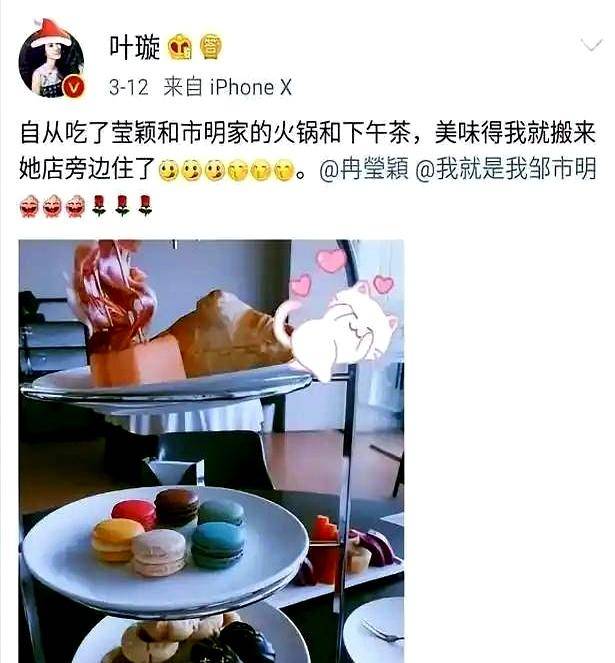Viewport: 615px width, 663px height.
Task: View the afternoon tea photo full screen
Action: pyautogui.click(x=211, y=450)
